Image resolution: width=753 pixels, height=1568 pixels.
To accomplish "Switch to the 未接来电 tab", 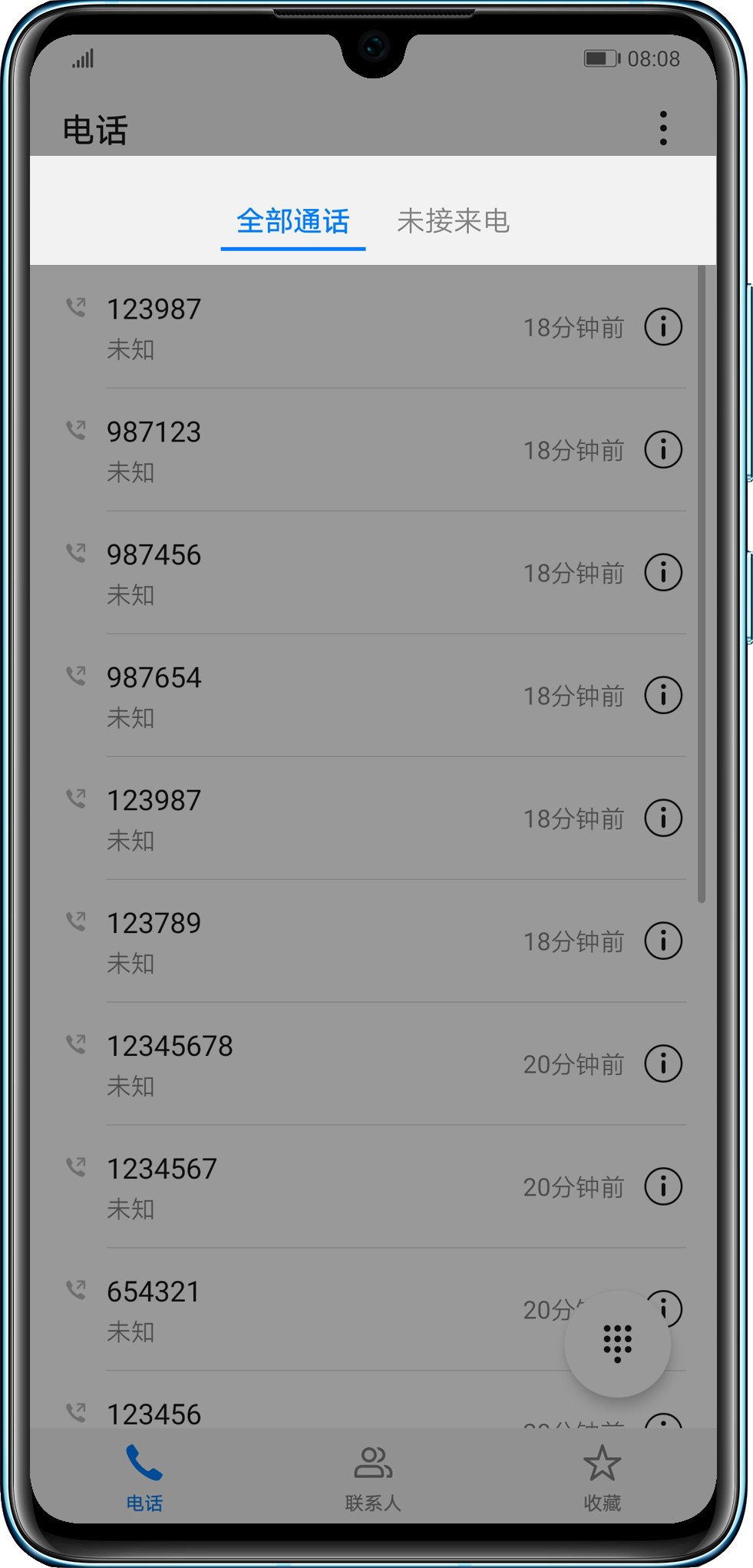I will tap(453, 221).
